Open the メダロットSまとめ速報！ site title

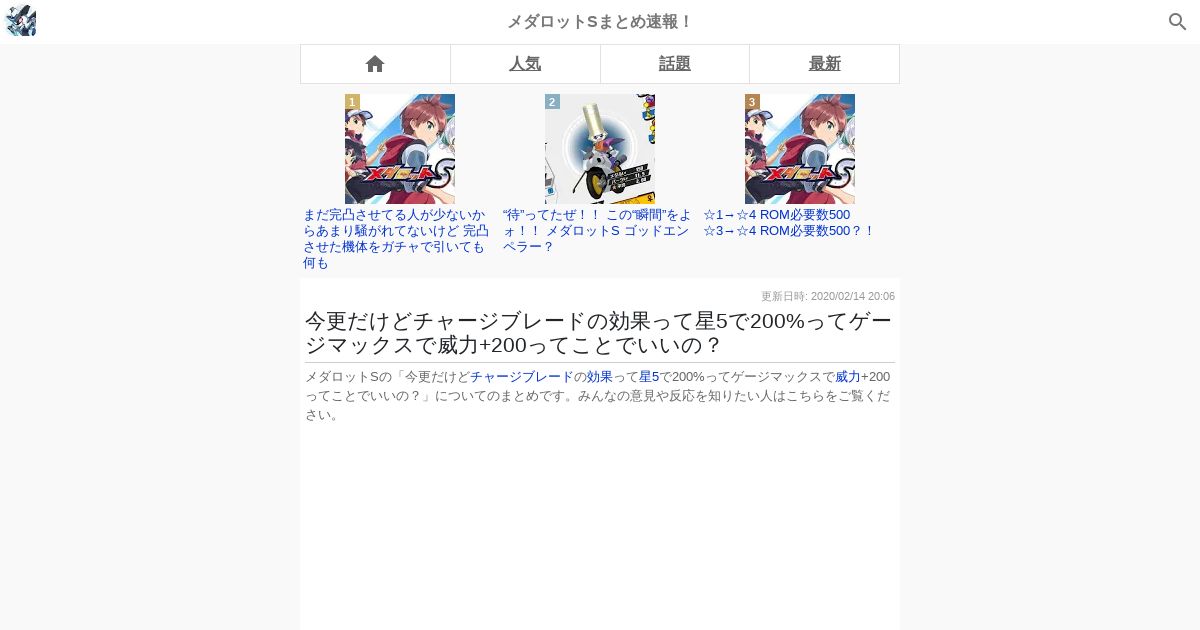[x=600, y=22]
